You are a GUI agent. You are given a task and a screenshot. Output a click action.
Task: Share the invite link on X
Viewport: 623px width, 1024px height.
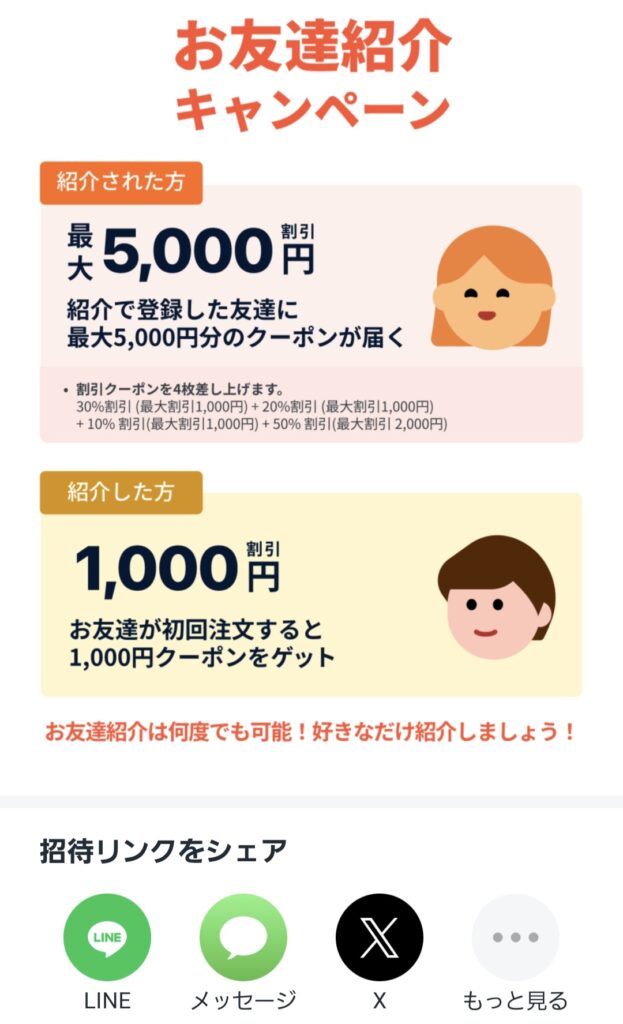(x=379, y=937)
